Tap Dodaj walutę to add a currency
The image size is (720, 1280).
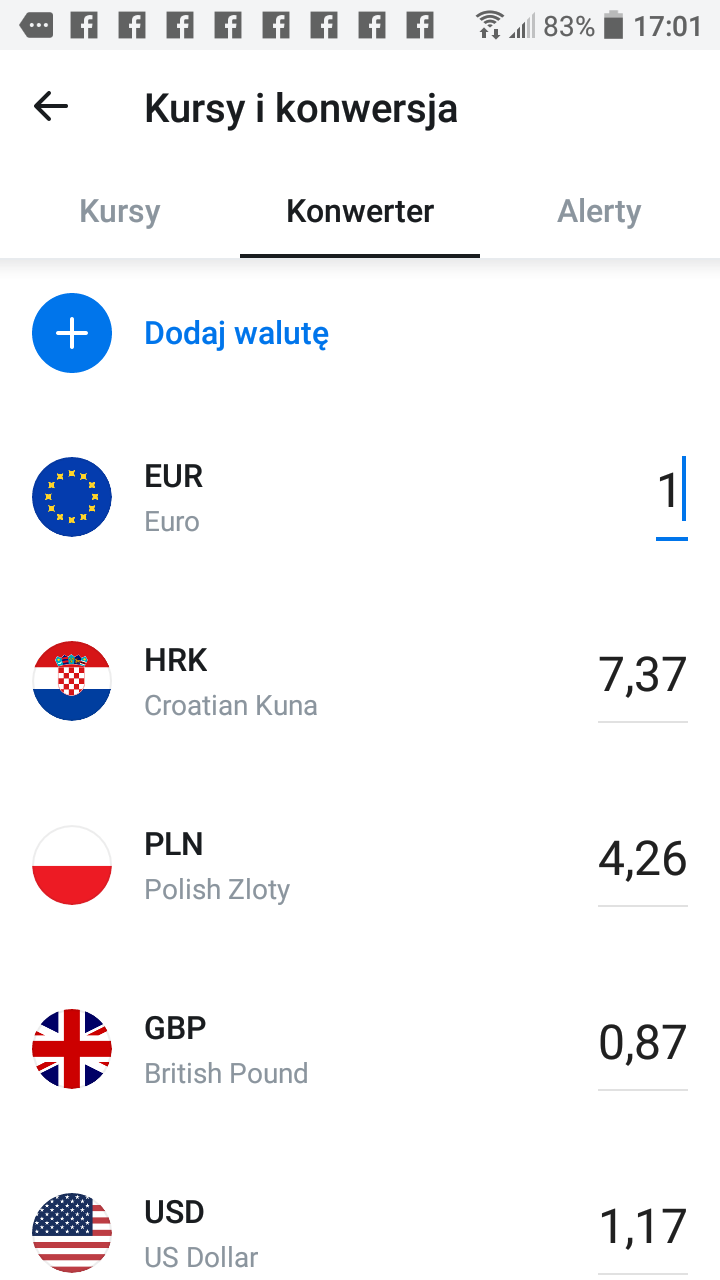coord(236,333)
